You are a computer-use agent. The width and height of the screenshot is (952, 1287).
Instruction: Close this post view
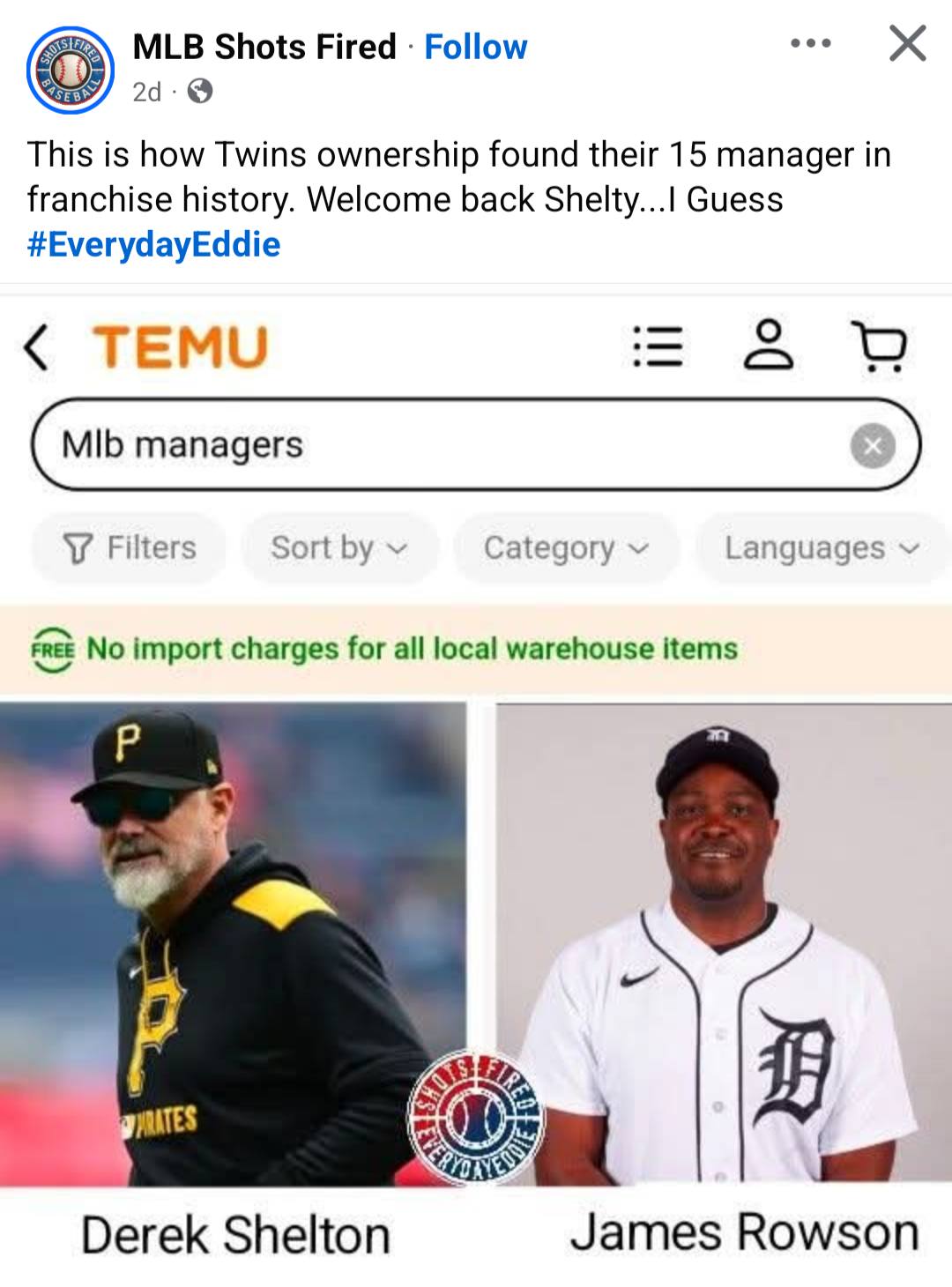pyautogui.click(x=907, y=43)
